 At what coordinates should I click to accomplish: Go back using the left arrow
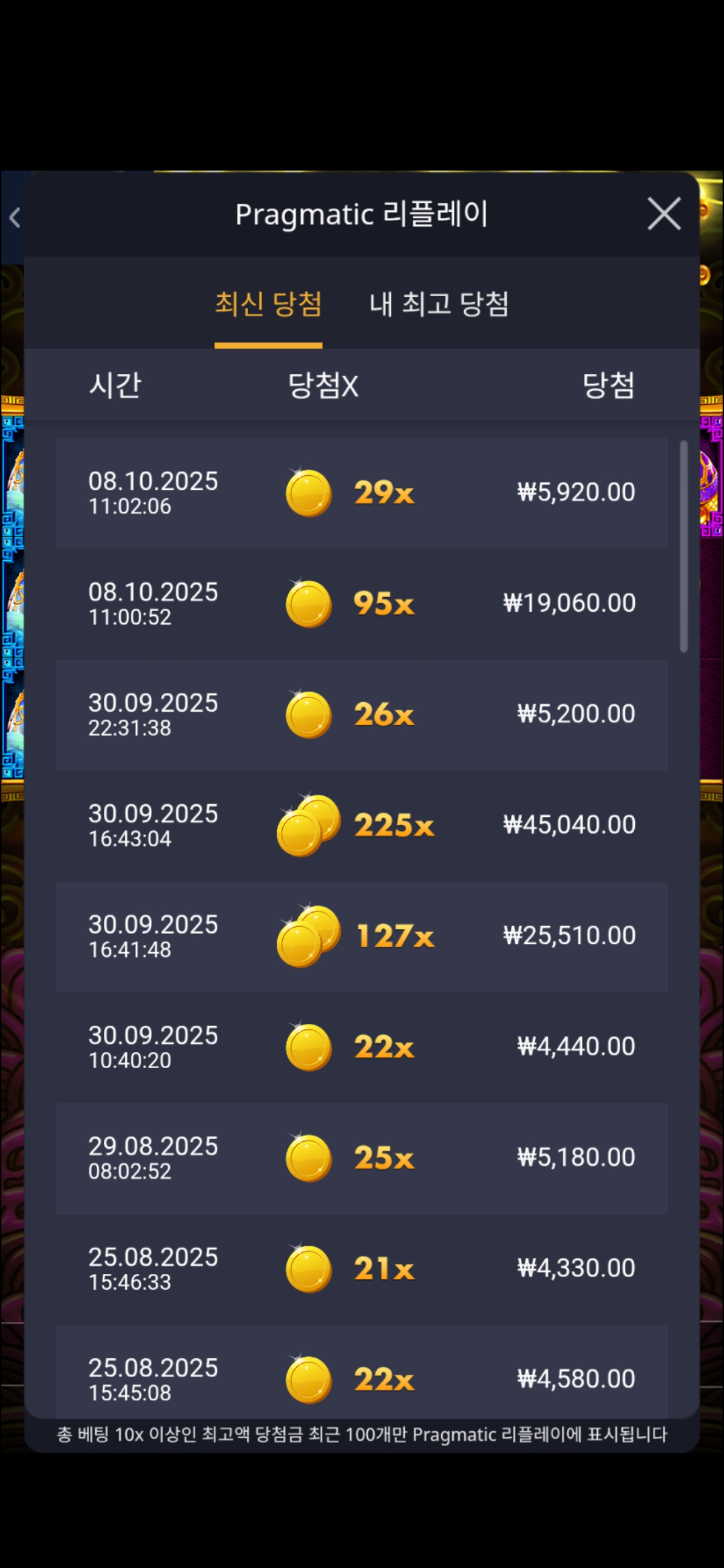point(15,217)
